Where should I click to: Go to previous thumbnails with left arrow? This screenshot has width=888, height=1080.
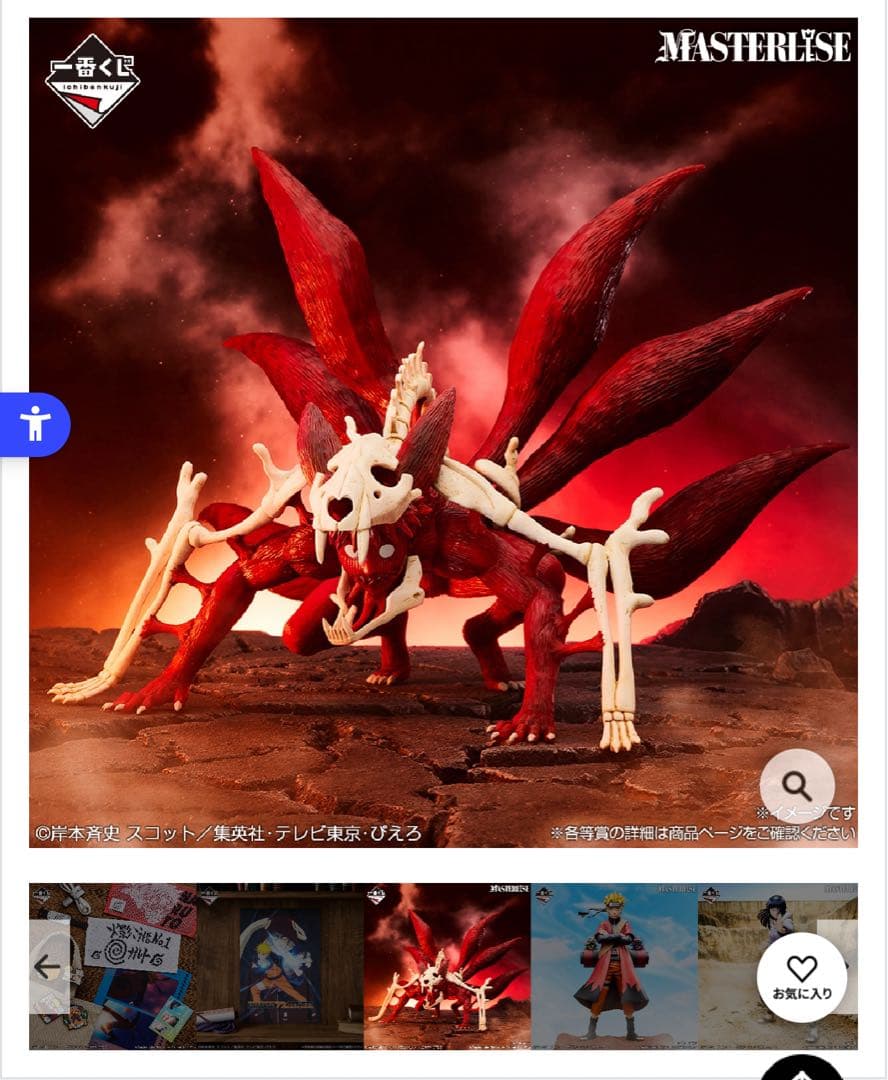point(48,966)
